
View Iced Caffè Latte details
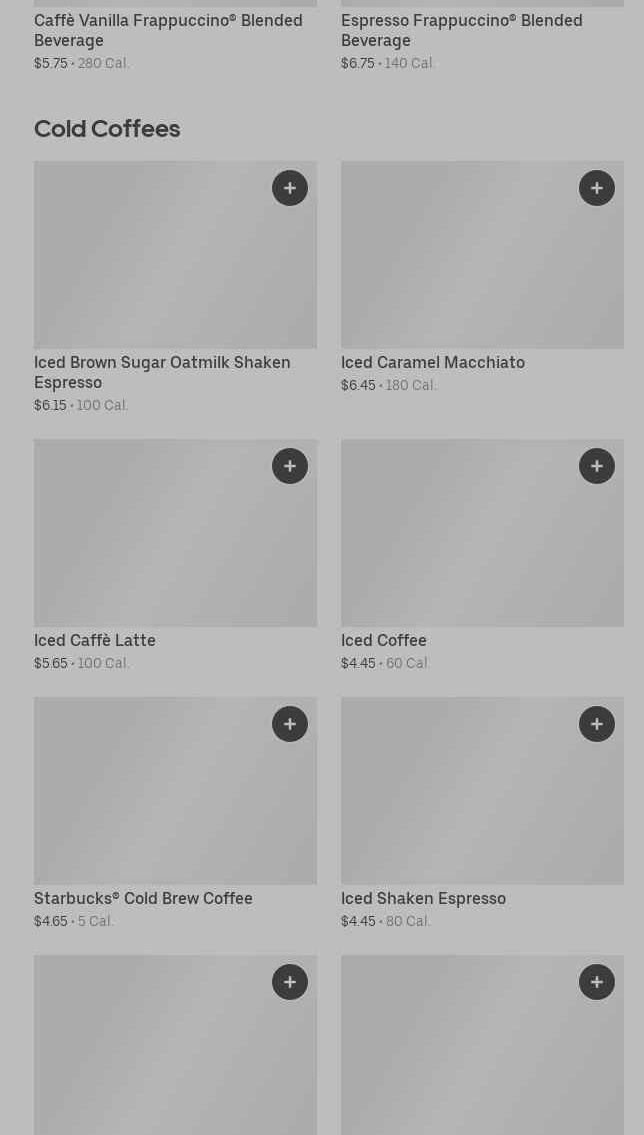point(95,641)
